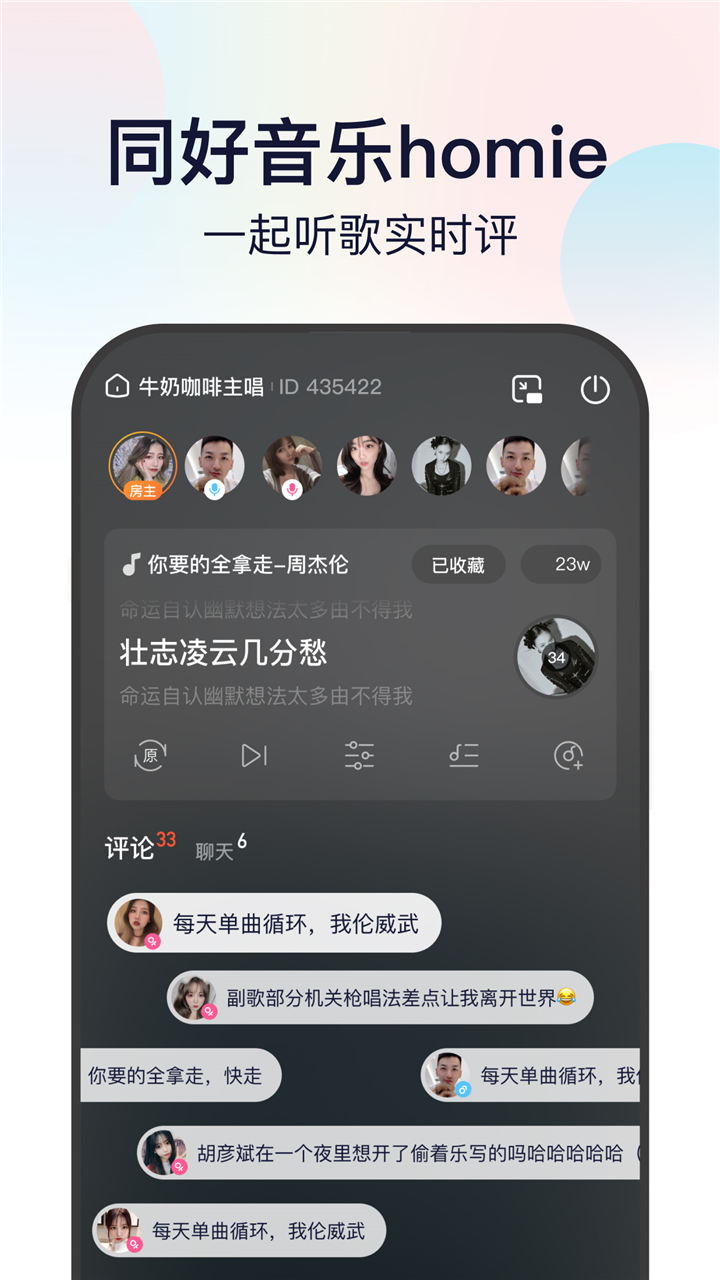Tap 已收藏 to unfavorite the song
The height and width of the screenshot is (1280, 720).
point(458,564)
